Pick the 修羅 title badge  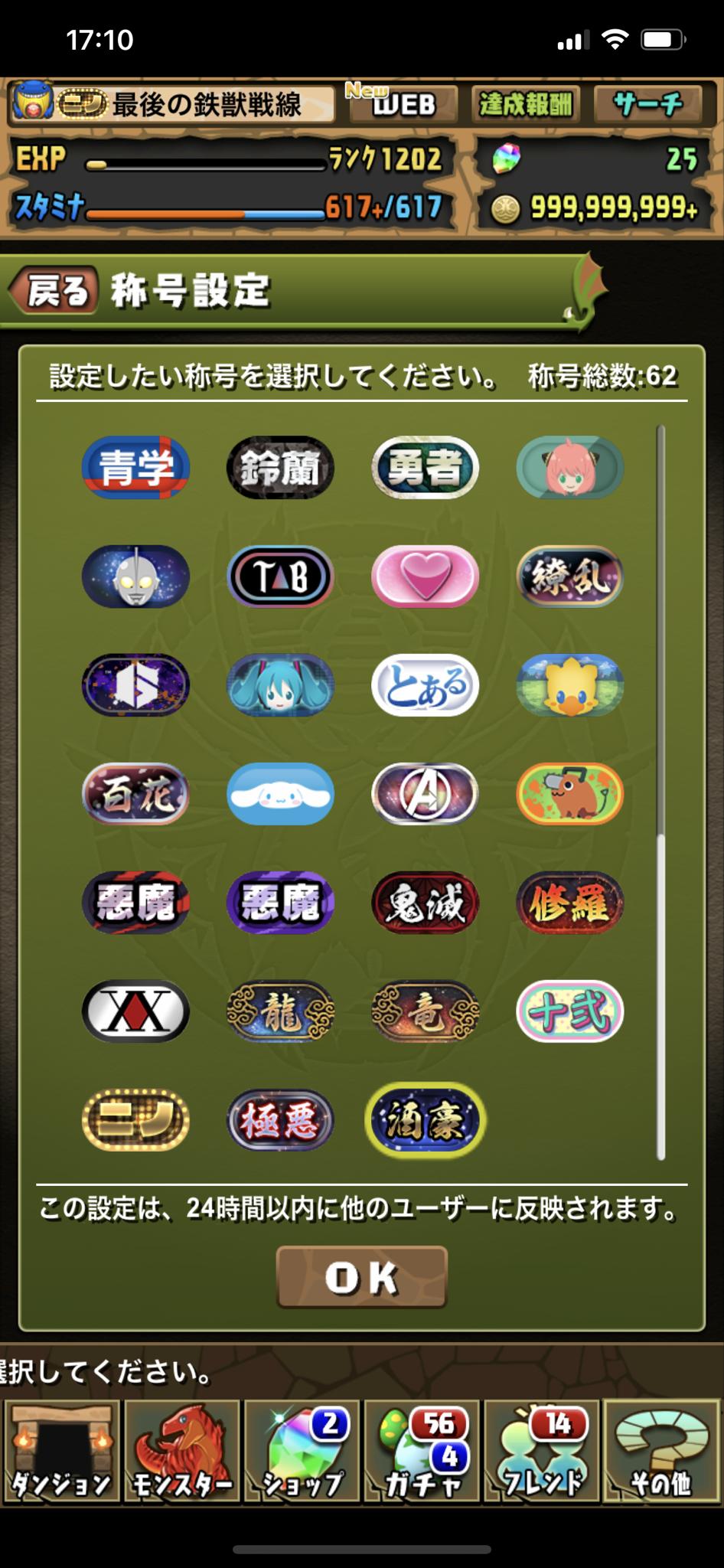(569, 903)
